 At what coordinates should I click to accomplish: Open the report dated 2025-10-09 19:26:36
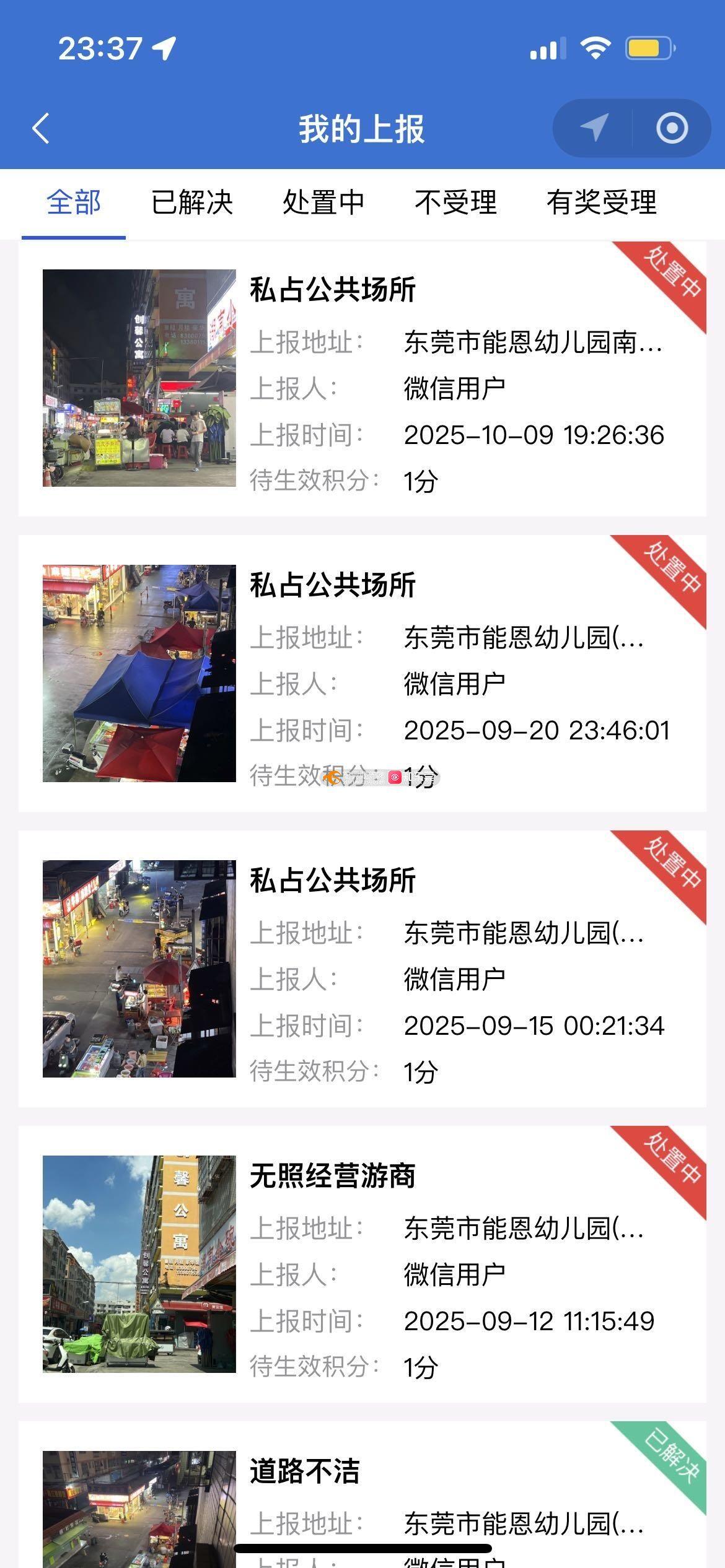click(x=362, y=378)
